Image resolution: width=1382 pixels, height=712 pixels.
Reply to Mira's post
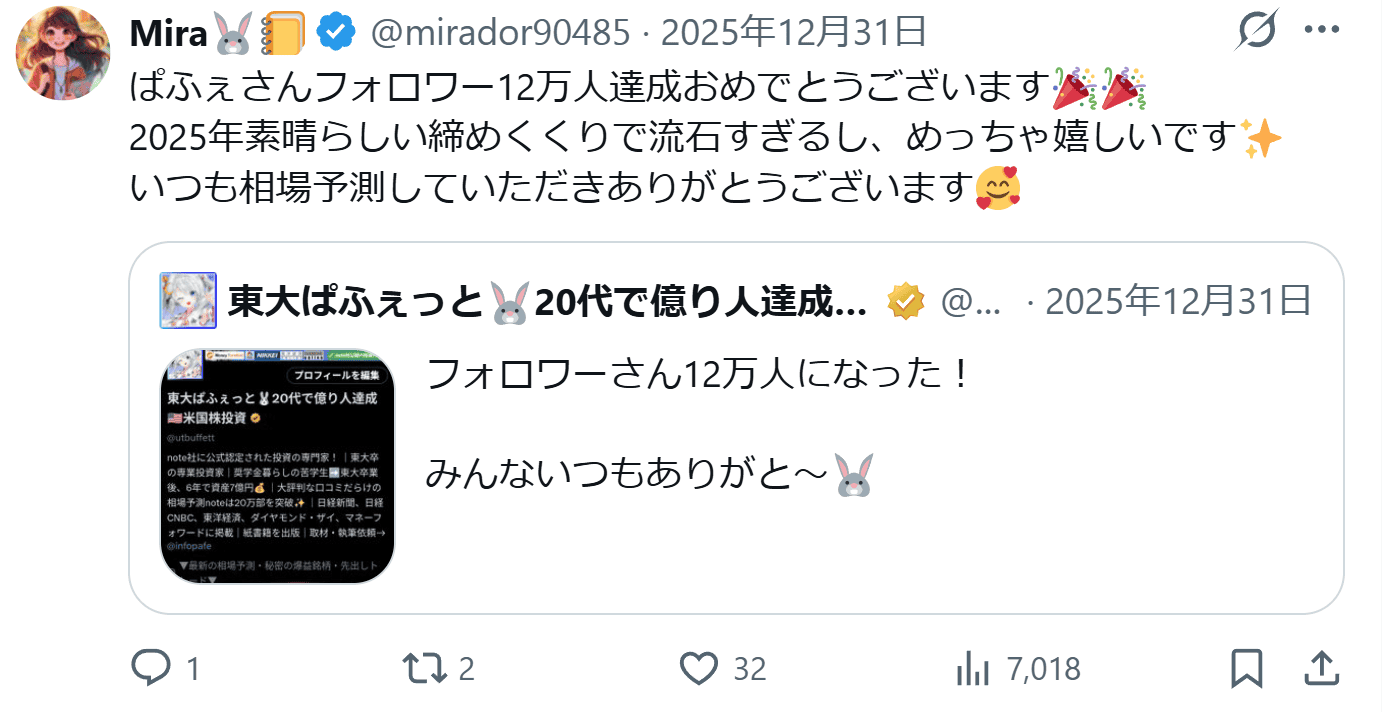152,668
